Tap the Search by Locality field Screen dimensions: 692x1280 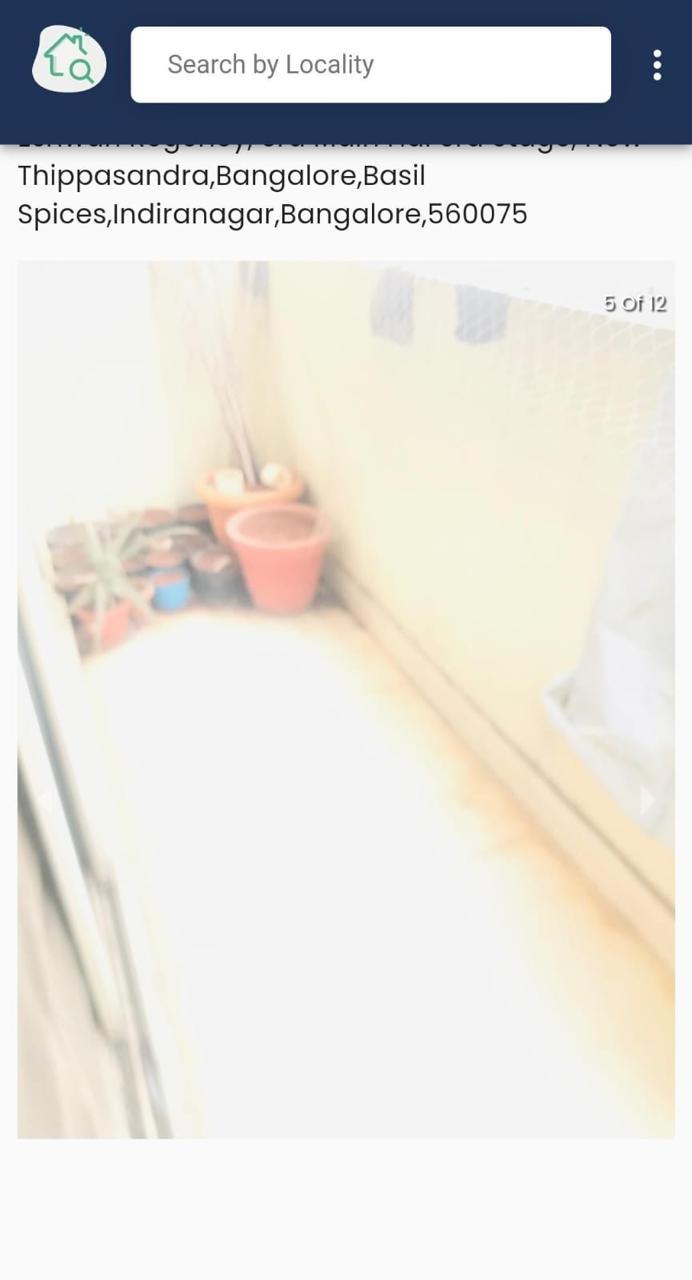point(370,65)
